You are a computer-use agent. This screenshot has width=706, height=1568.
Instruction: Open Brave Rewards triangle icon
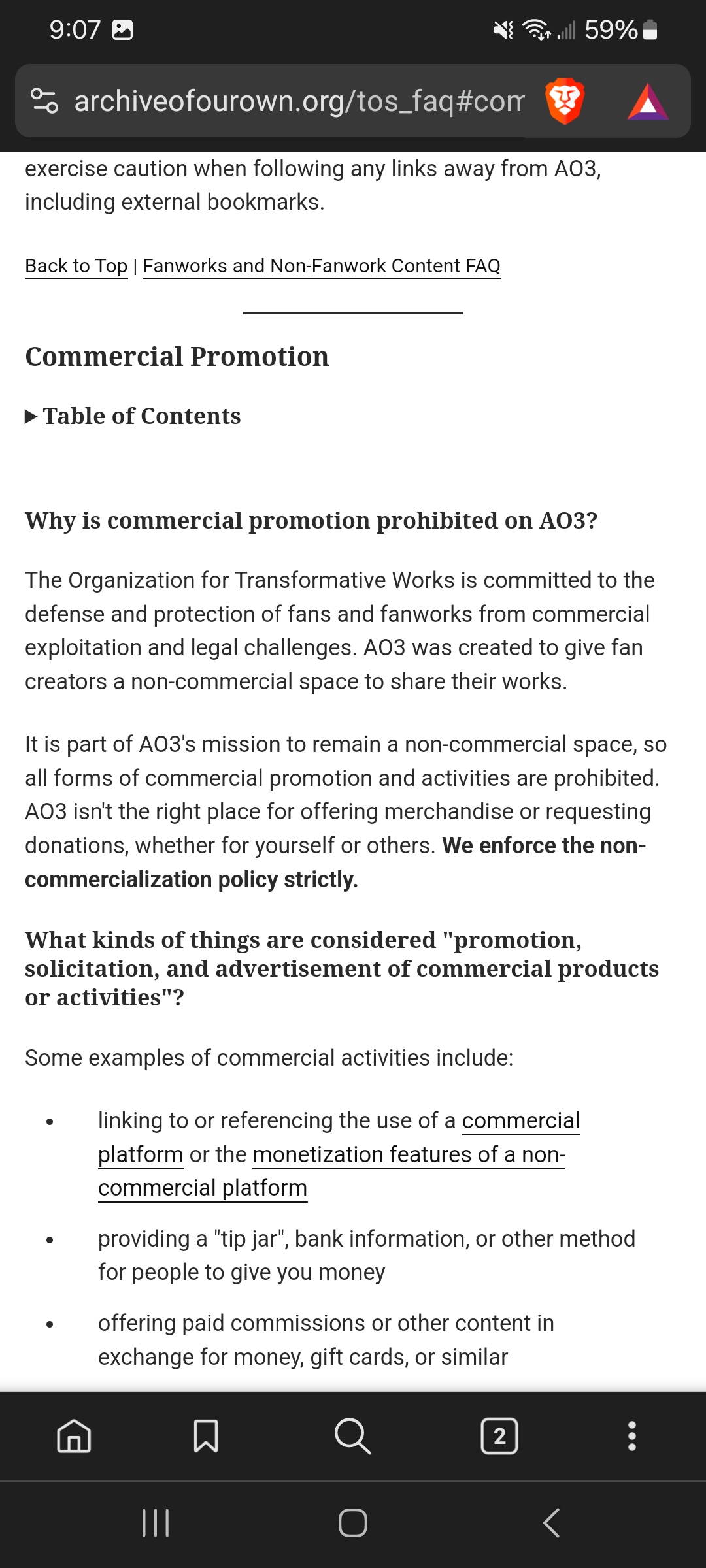(x=647, y=101)
